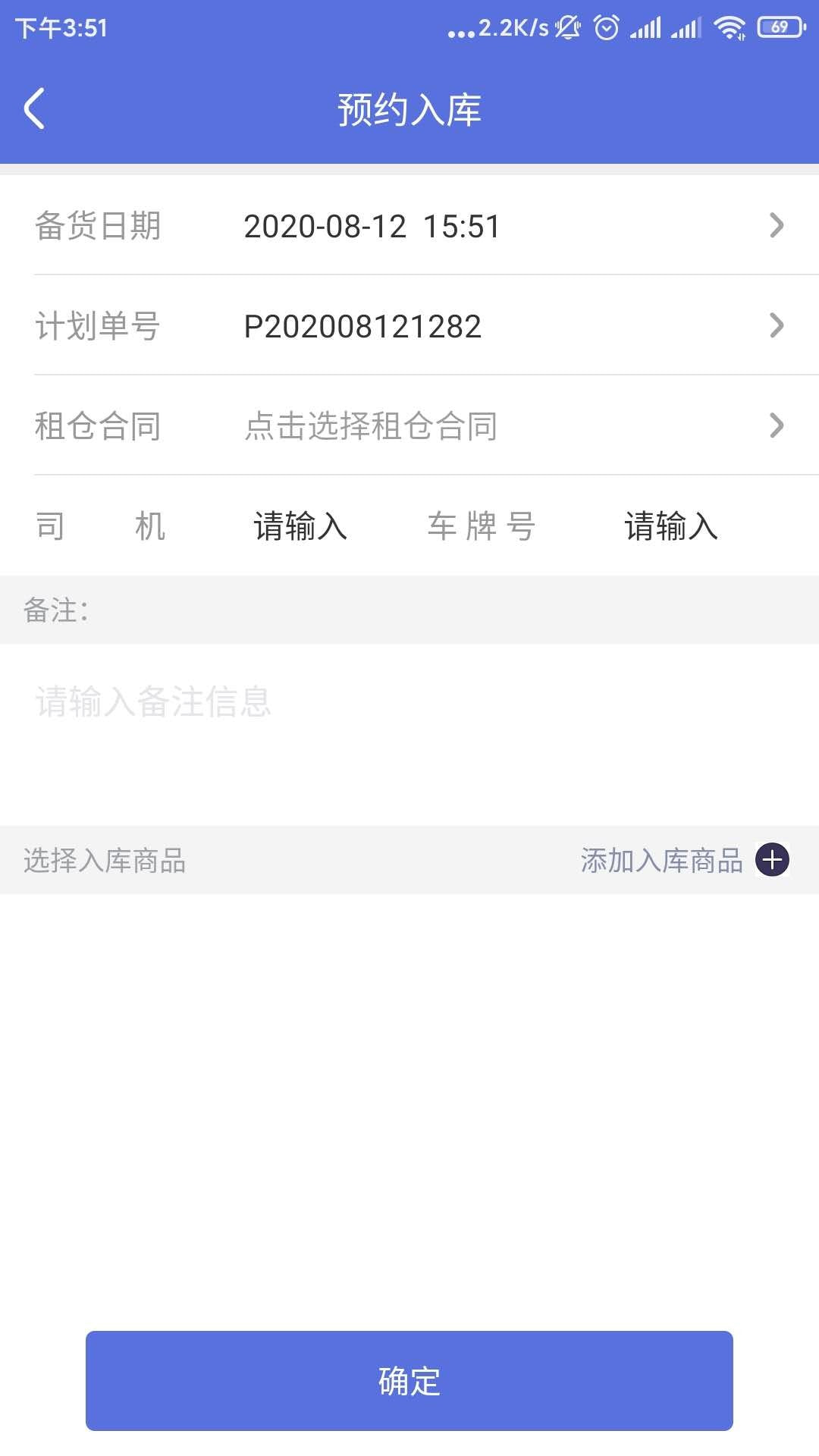819x1456 pixels.
Task: Expand the 计划单号 selection chevron
Action: coord(777,325)
